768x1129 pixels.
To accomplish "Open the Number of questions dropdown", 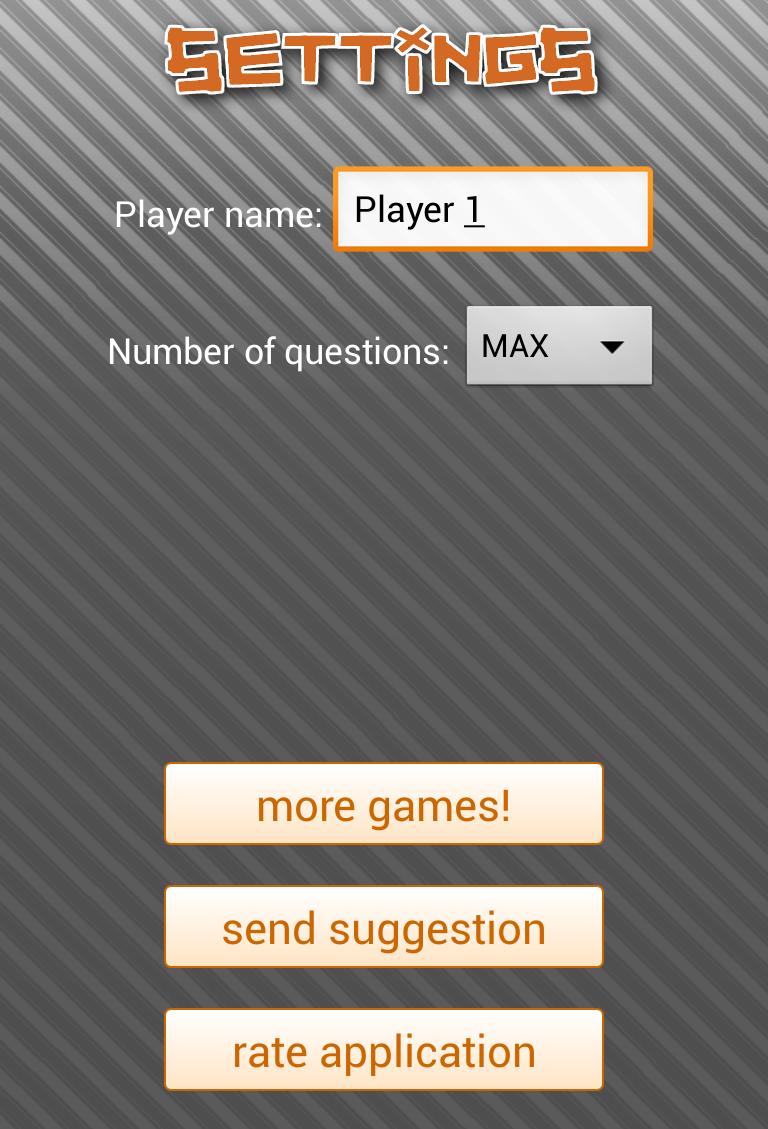I will tap(558, 346).
